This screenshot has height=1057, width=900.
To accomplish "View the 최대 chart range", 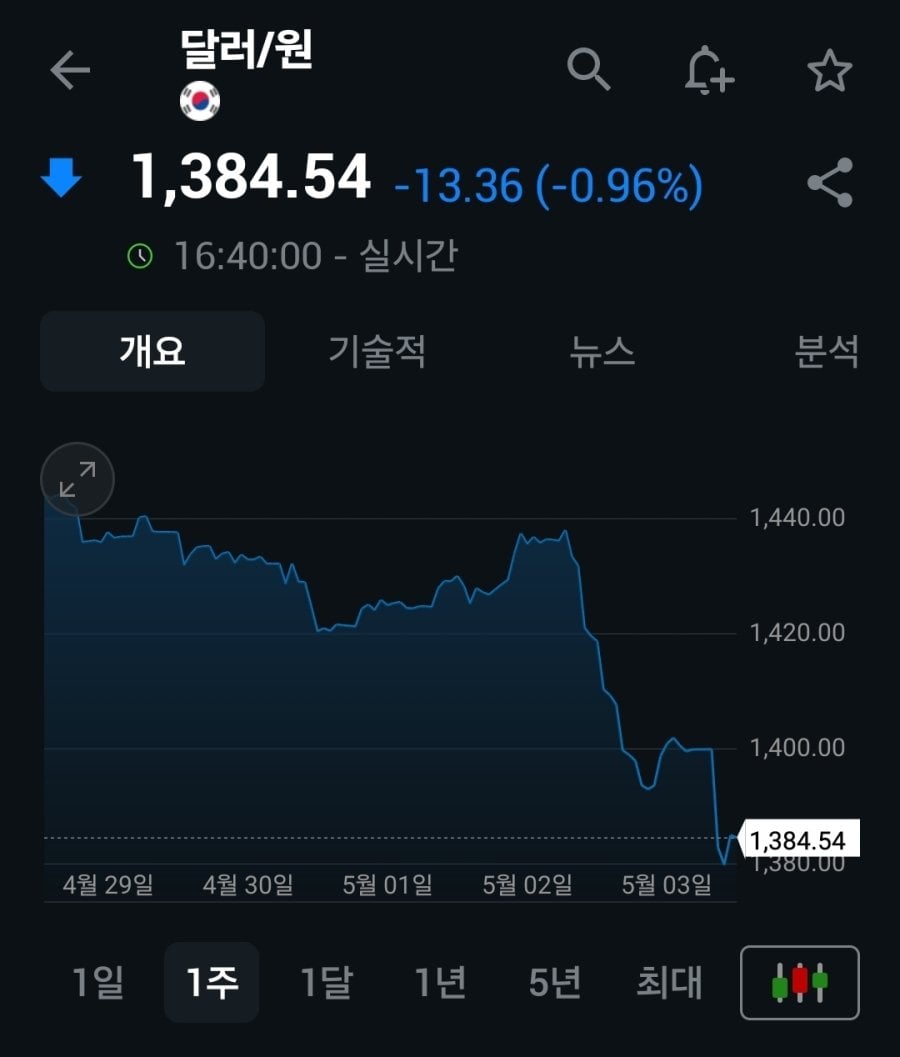I will pyautogui.click(x=670, y=982).
